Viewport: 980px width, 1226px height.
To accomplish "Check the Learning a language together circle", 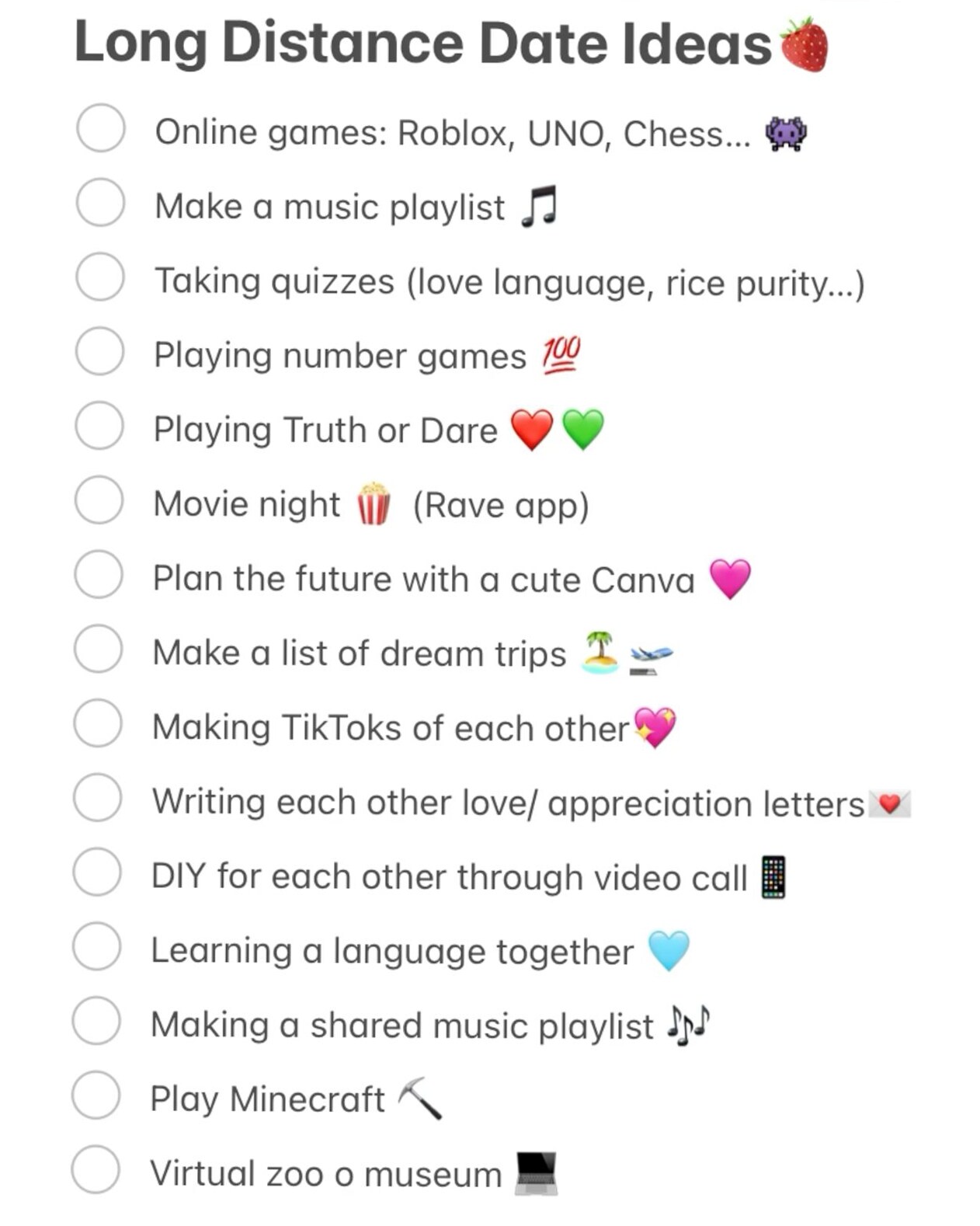I will coord(99,946).
